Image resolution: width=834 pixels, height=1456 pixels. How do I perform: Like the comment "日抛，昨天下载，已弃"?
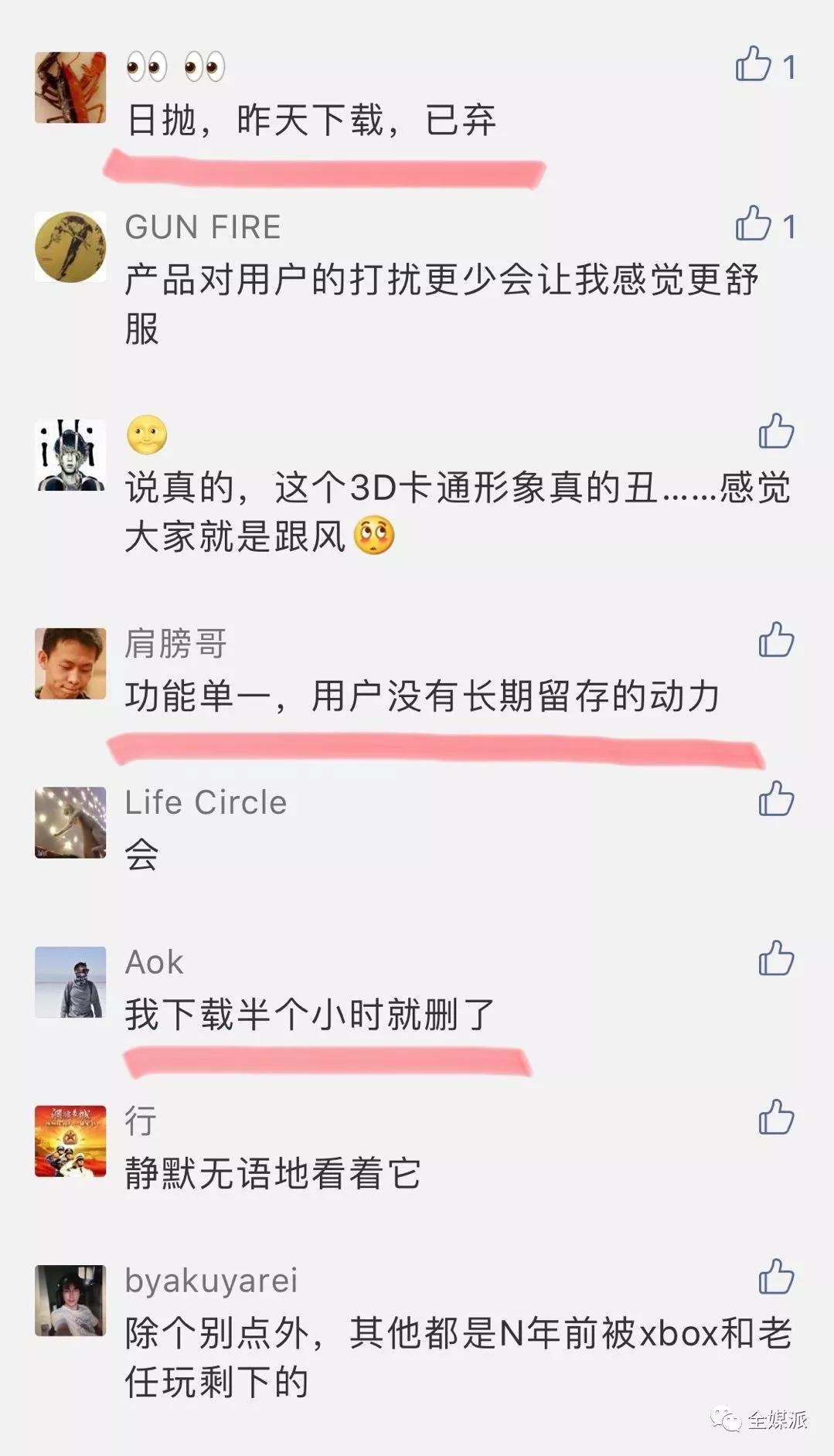[x=754, y=64]
